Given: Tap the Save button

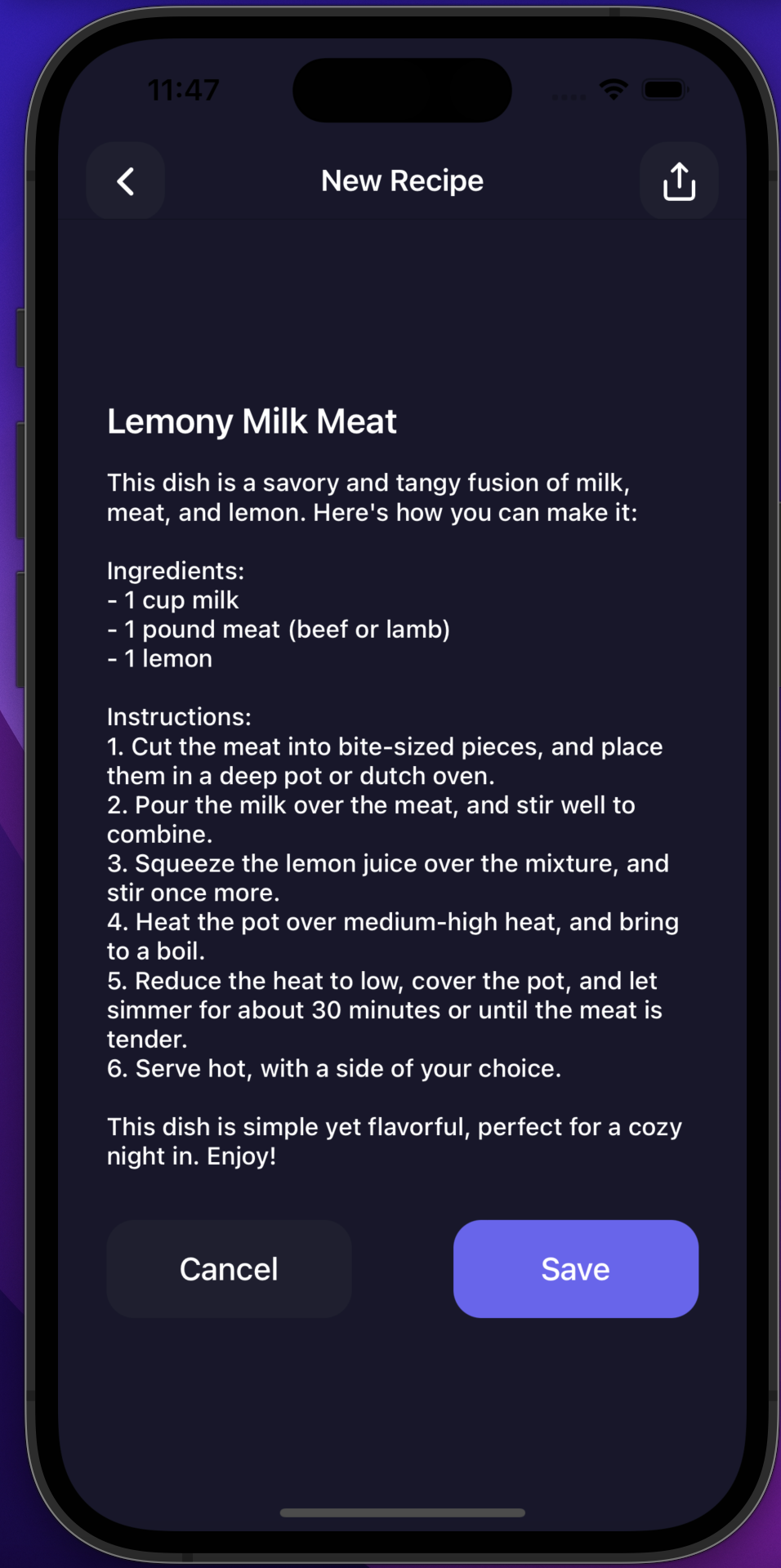Looking at the screenshot, I should 575,1268.
